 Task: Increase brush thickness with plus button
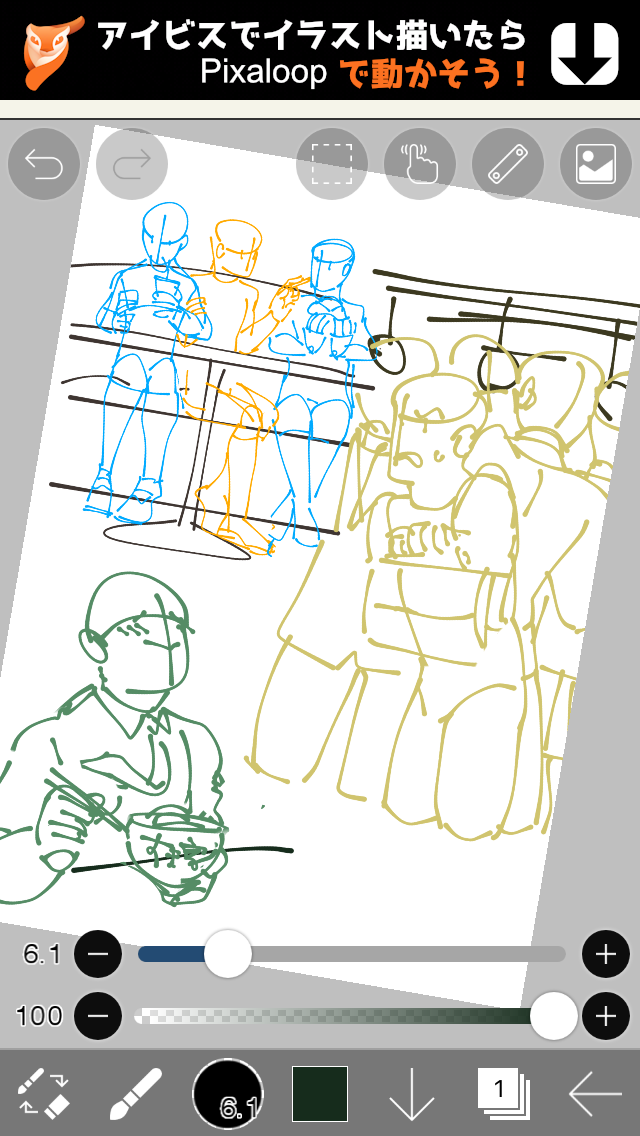606,954
